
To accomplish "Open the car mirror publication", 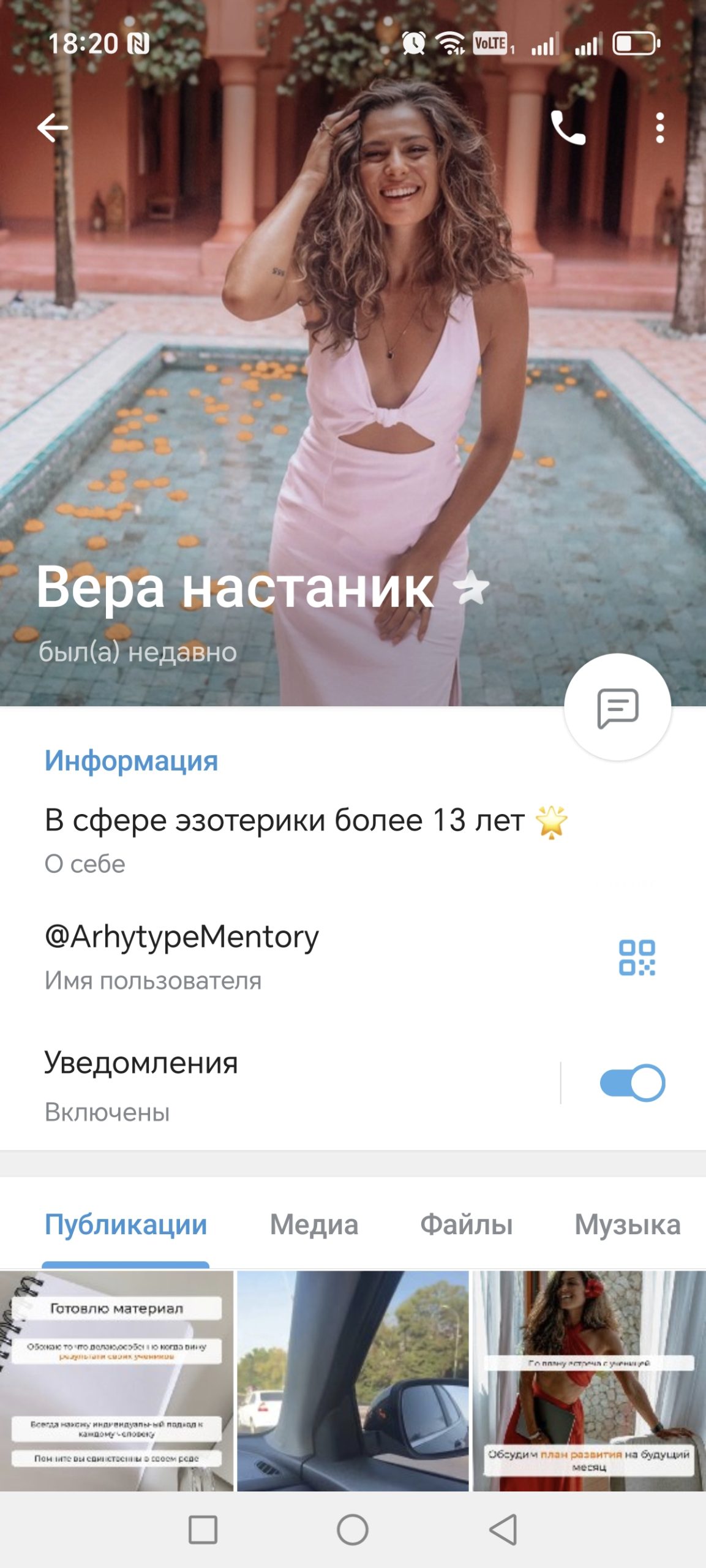I will (353, 1381).
